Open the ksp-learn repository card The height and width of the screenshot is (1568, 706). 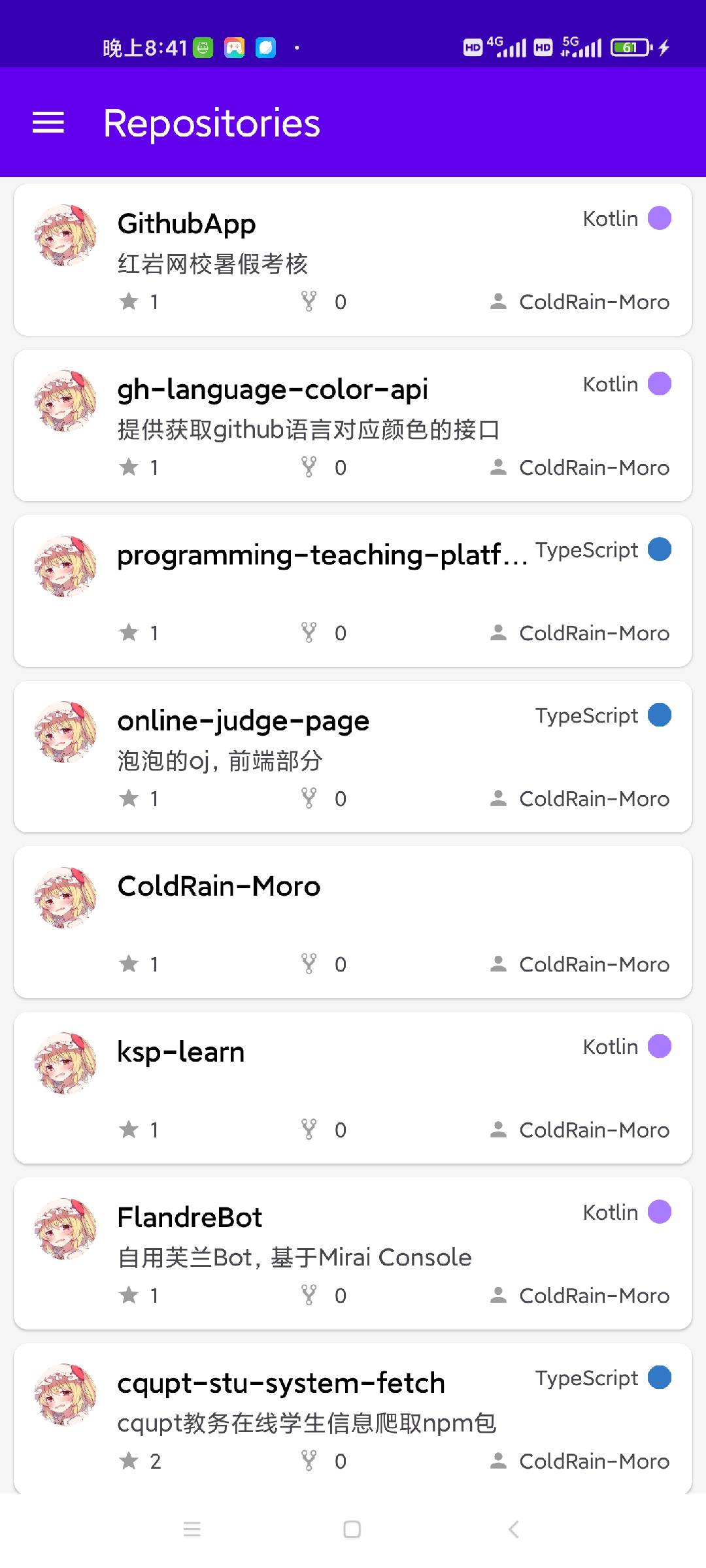coord(353,1088)
